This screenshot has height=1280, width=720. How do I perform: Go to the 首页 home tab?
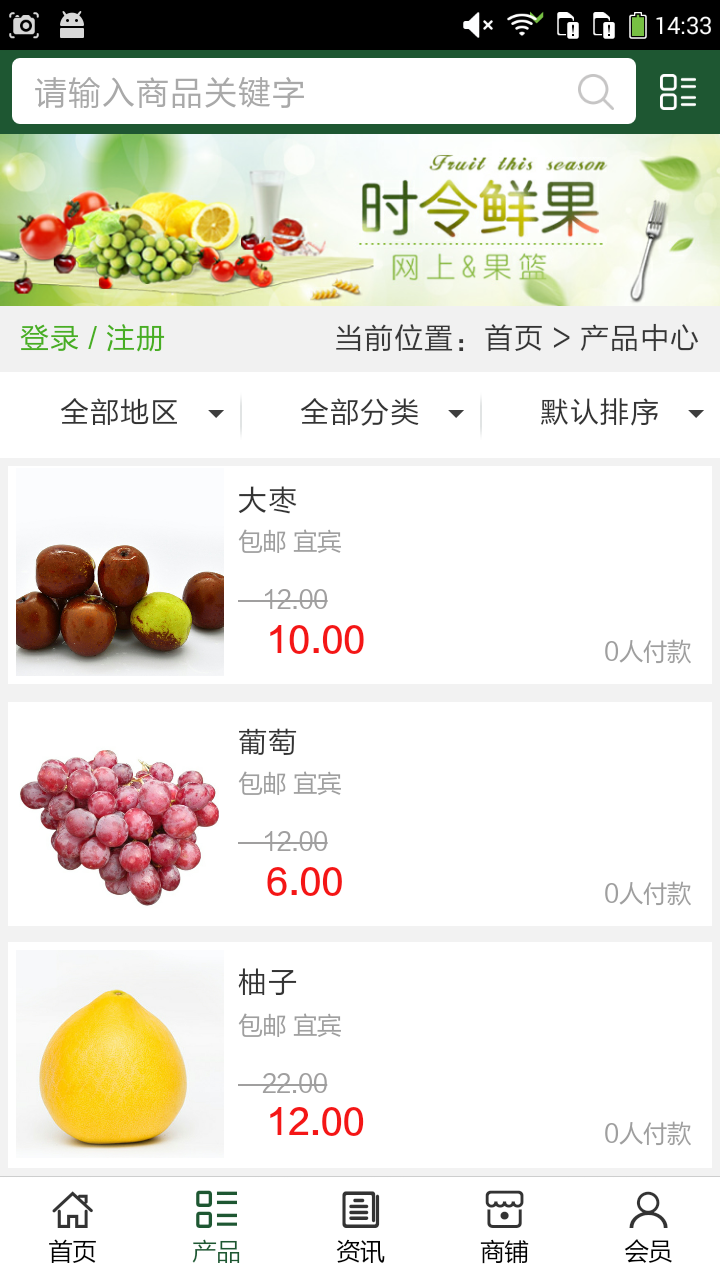pos(72,1227)
